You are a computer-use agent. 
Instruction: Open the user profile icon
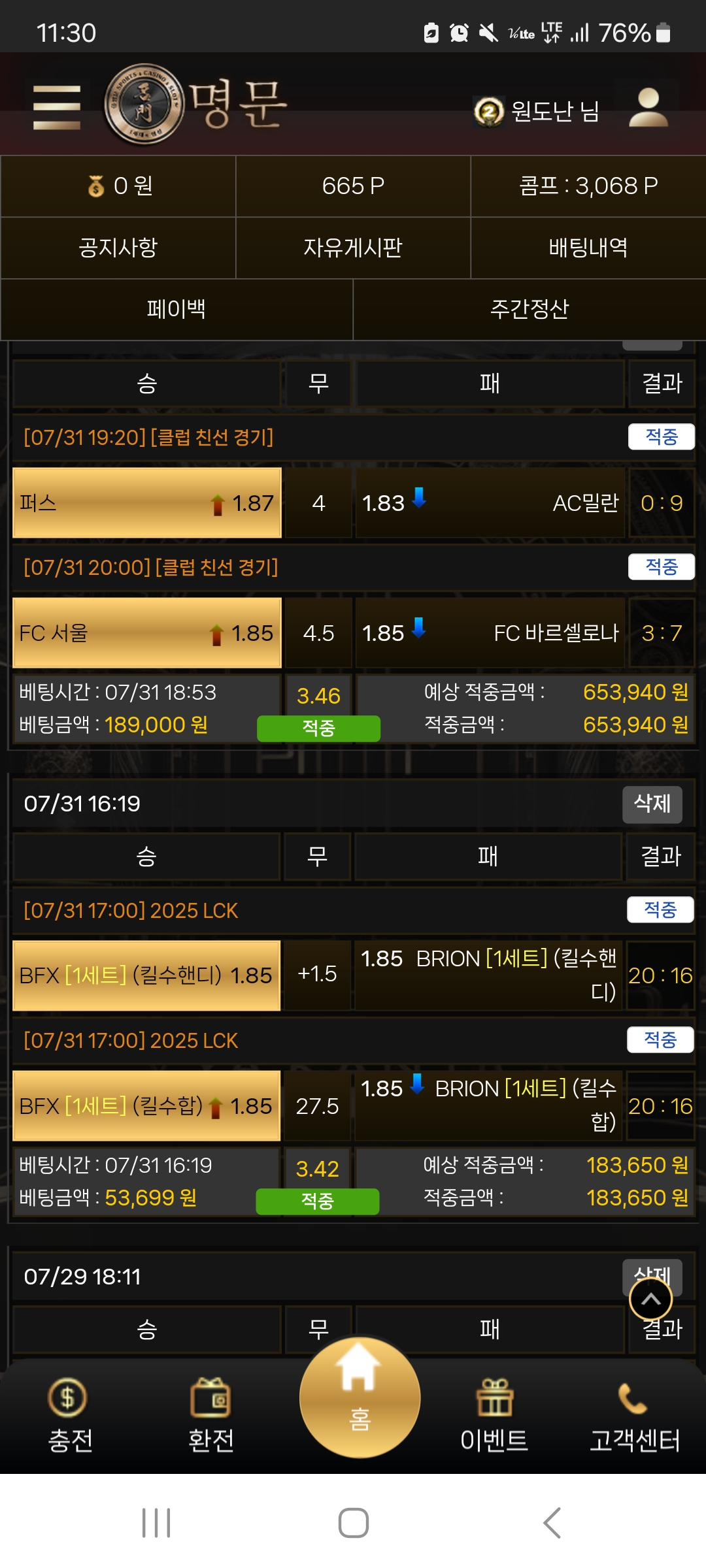pyautogui.click(x=648, y=107)
